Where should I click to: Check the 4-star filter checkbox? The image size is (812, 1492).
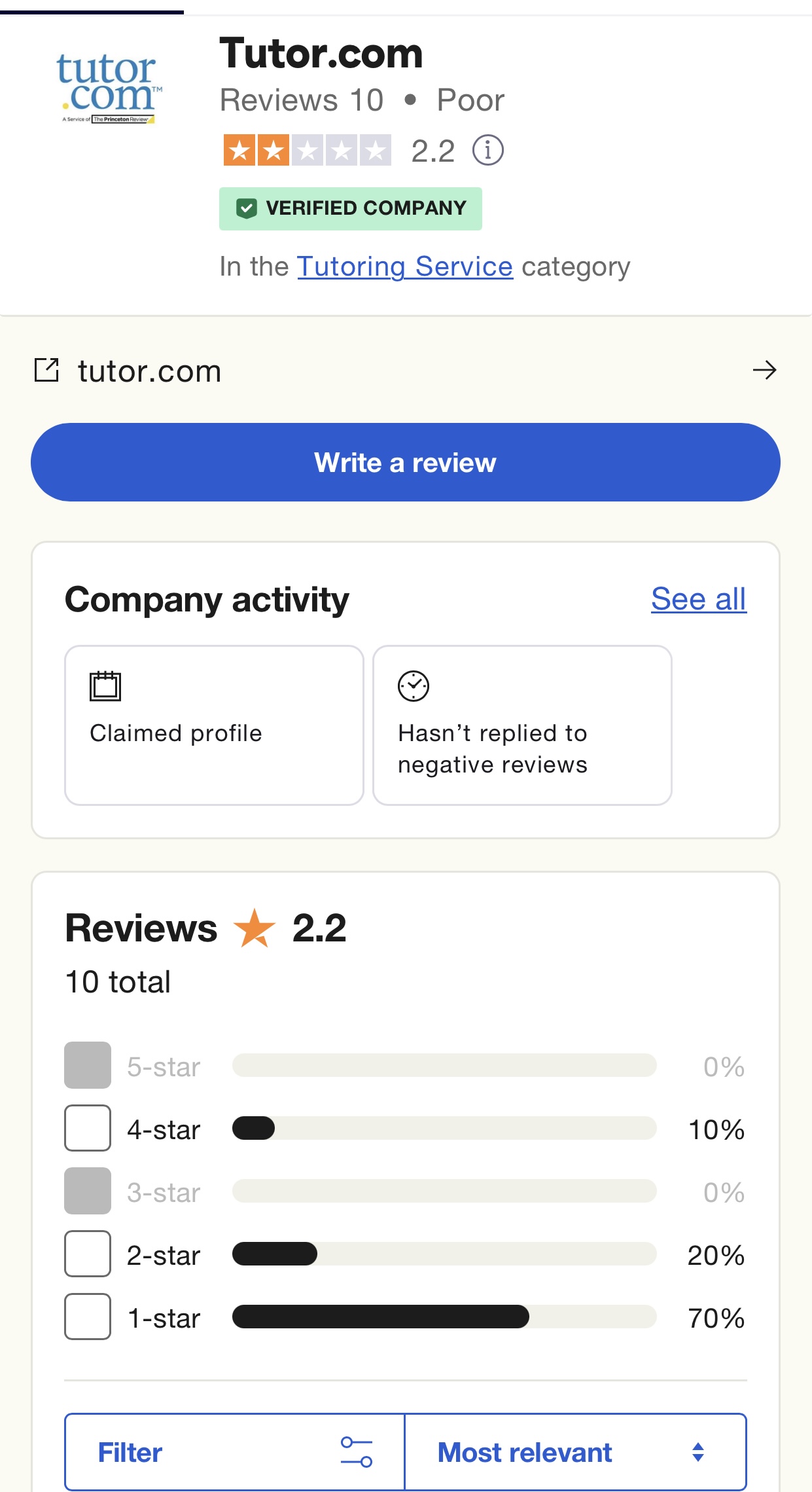point(88,1128)
